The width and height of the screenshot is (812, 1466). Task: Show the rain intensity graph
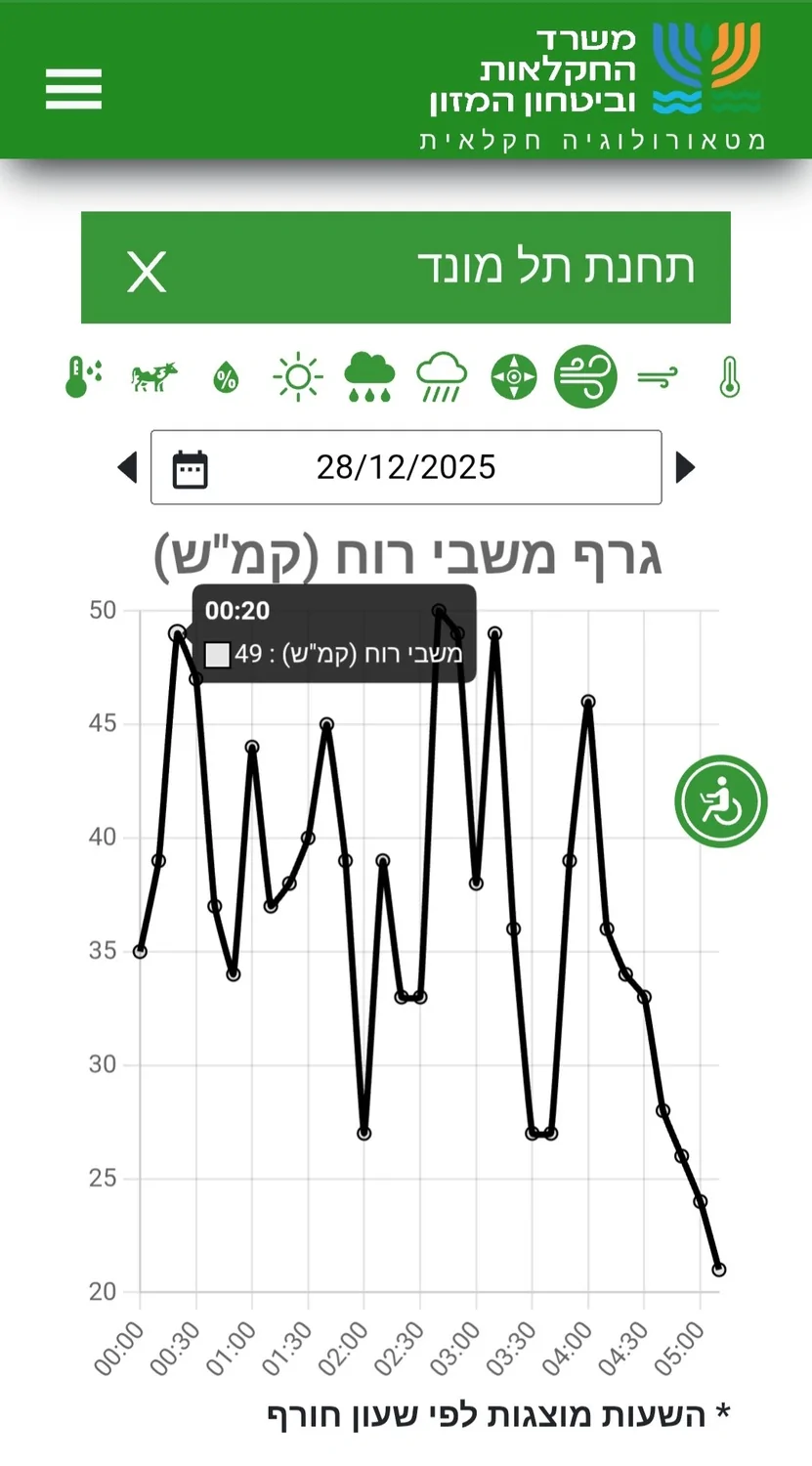442,377
